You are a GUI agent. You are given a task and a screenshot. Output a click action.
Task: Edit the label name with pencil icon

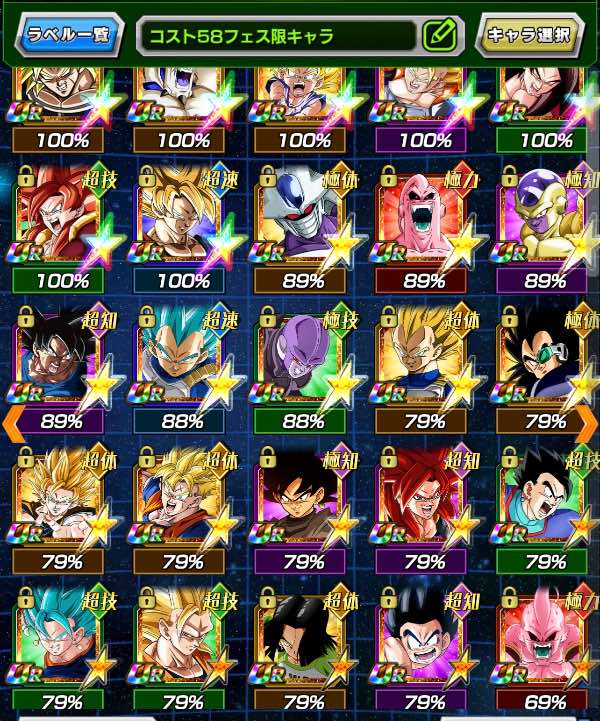click(438, 36)
